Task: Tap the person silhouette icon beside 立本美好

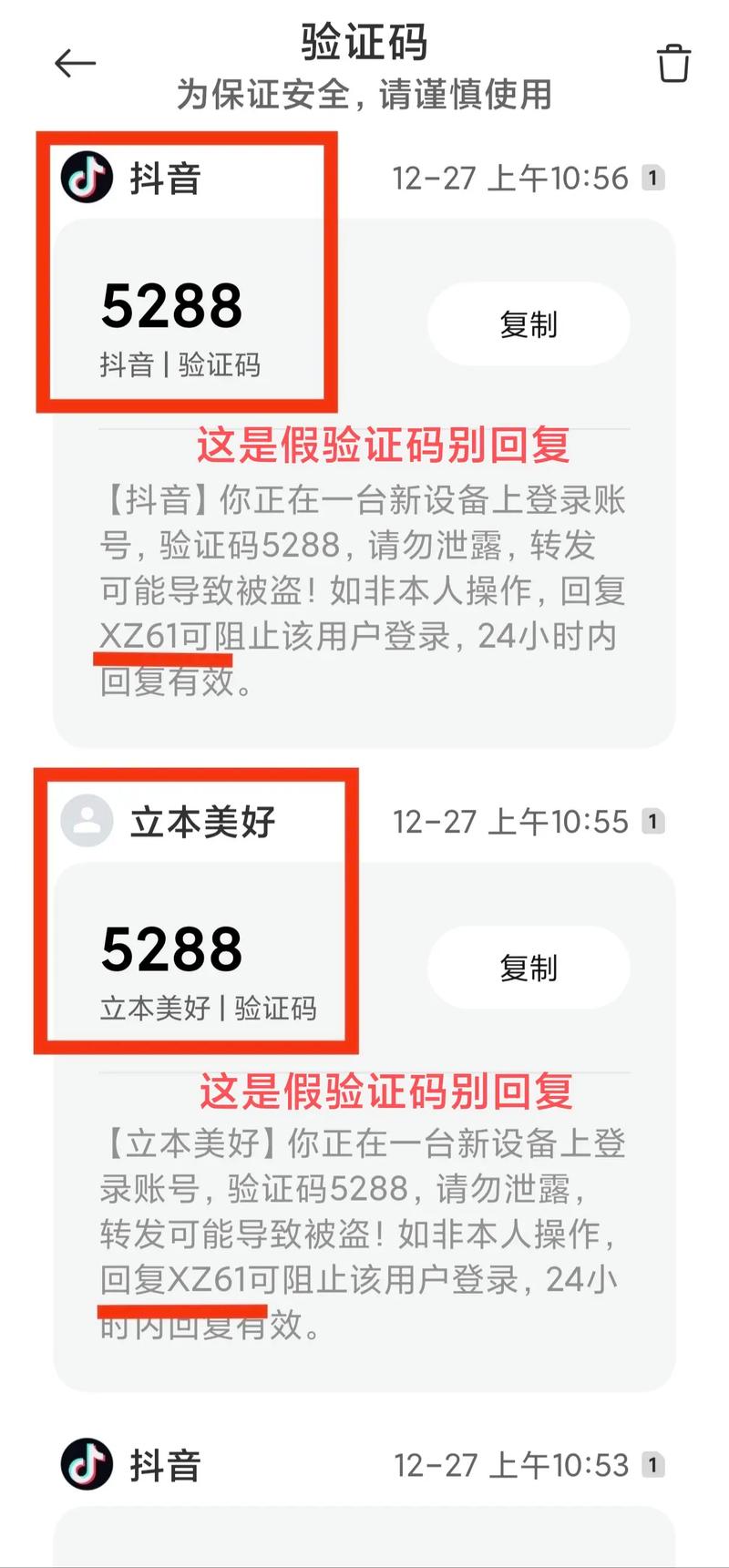Action: tap(87, 821)
